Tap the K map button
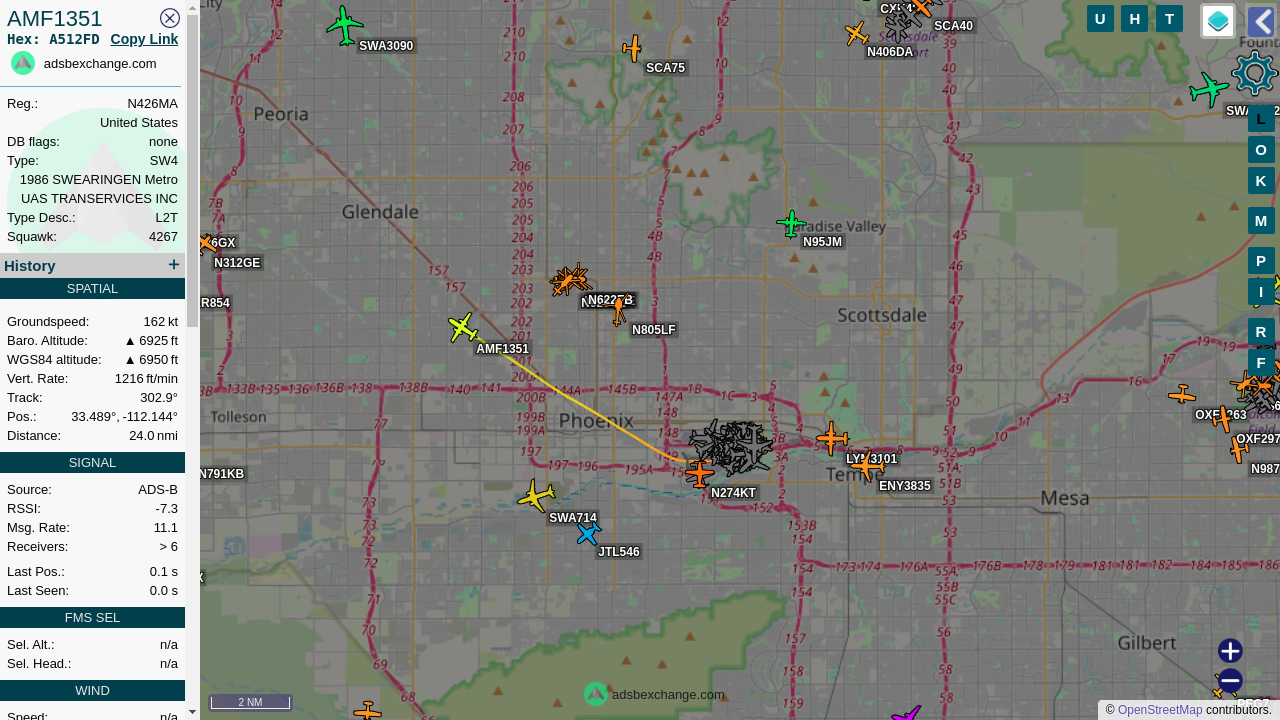This screenshot has width=1280, height=720. click(x=1261, y=181)
